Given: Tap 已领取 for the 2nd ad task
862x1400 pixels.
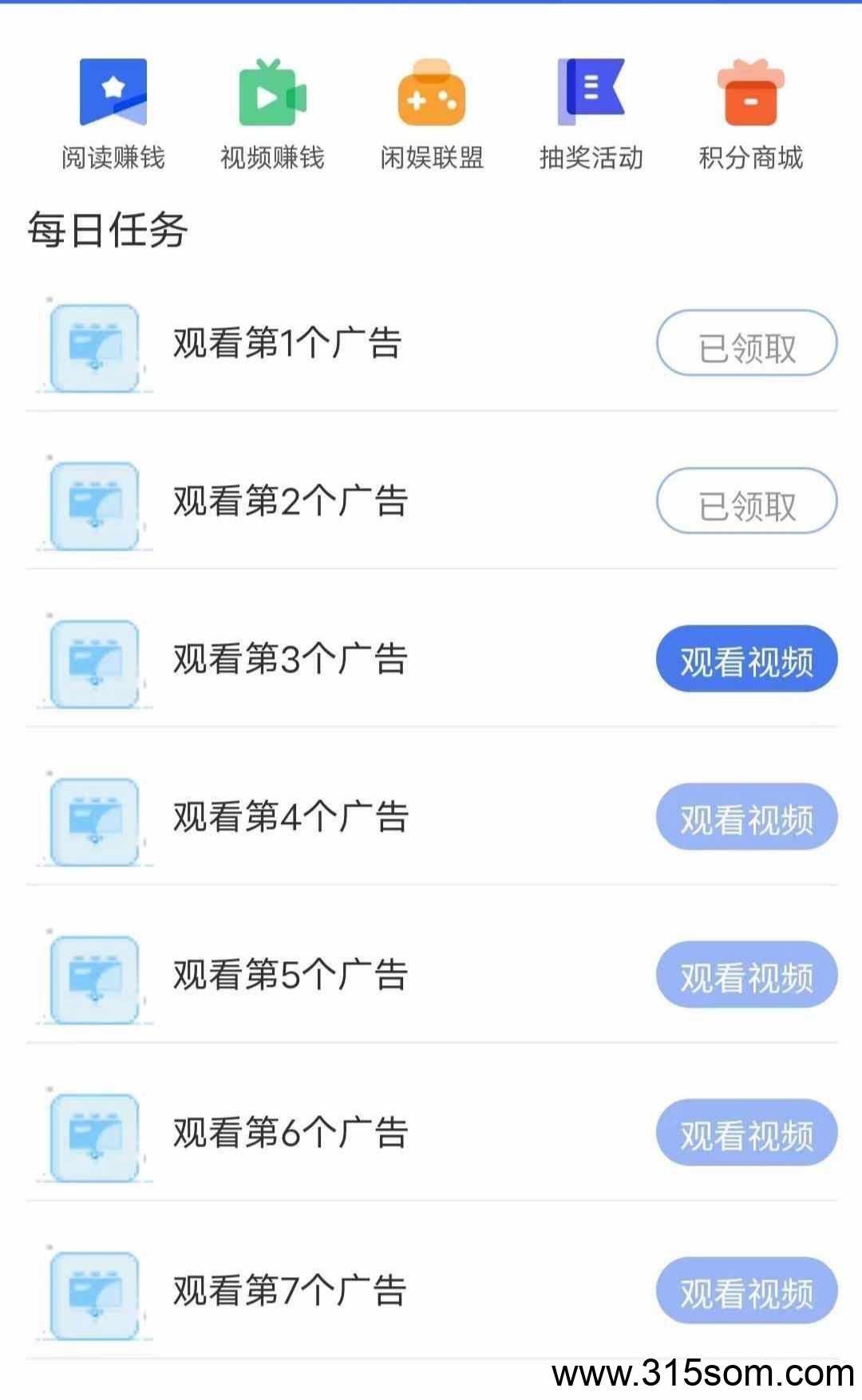Looking at the screenshot, I should click(x=747, y=501).
